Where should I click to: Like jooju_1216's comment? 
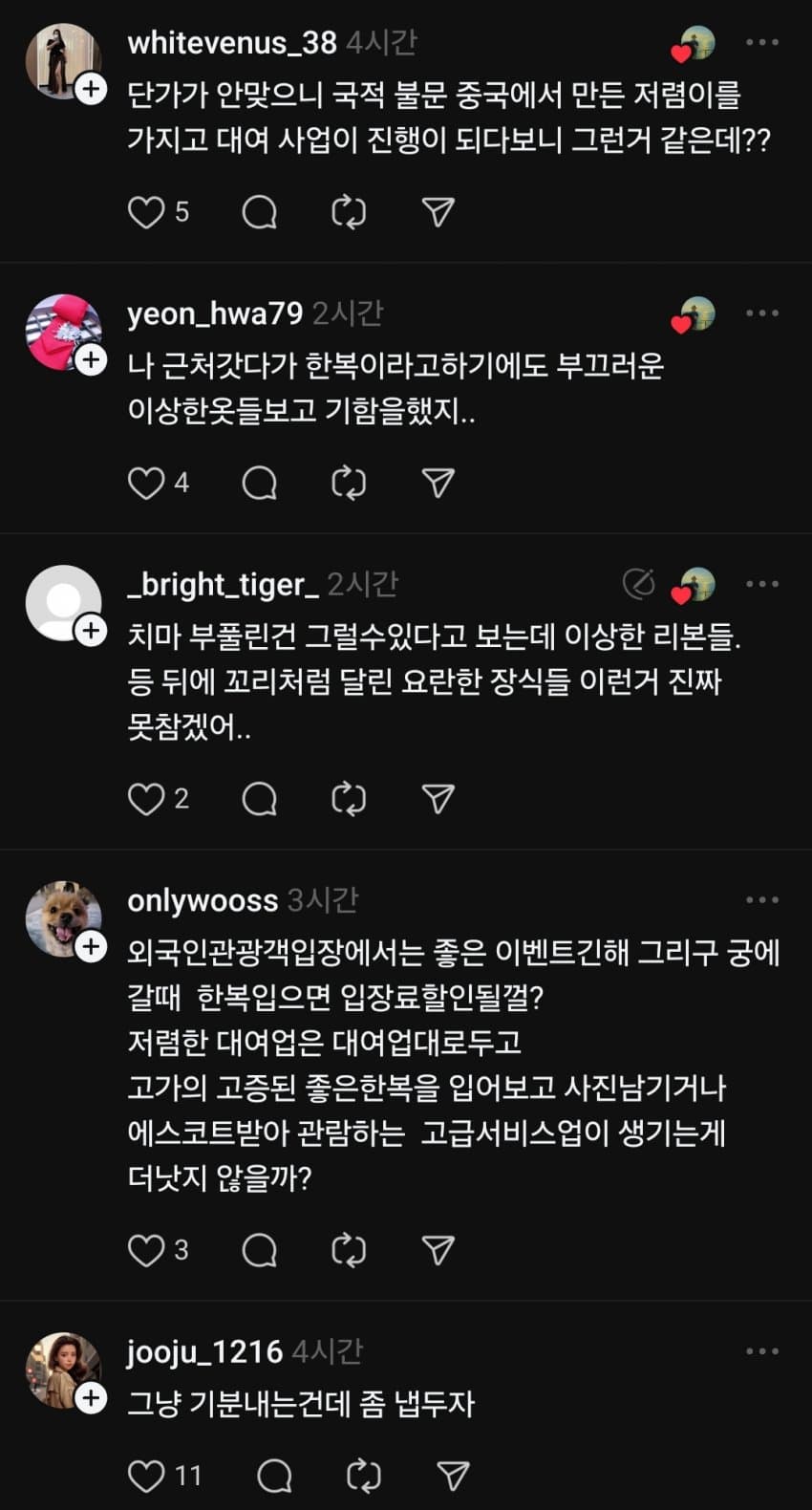tap(146, 1477)
